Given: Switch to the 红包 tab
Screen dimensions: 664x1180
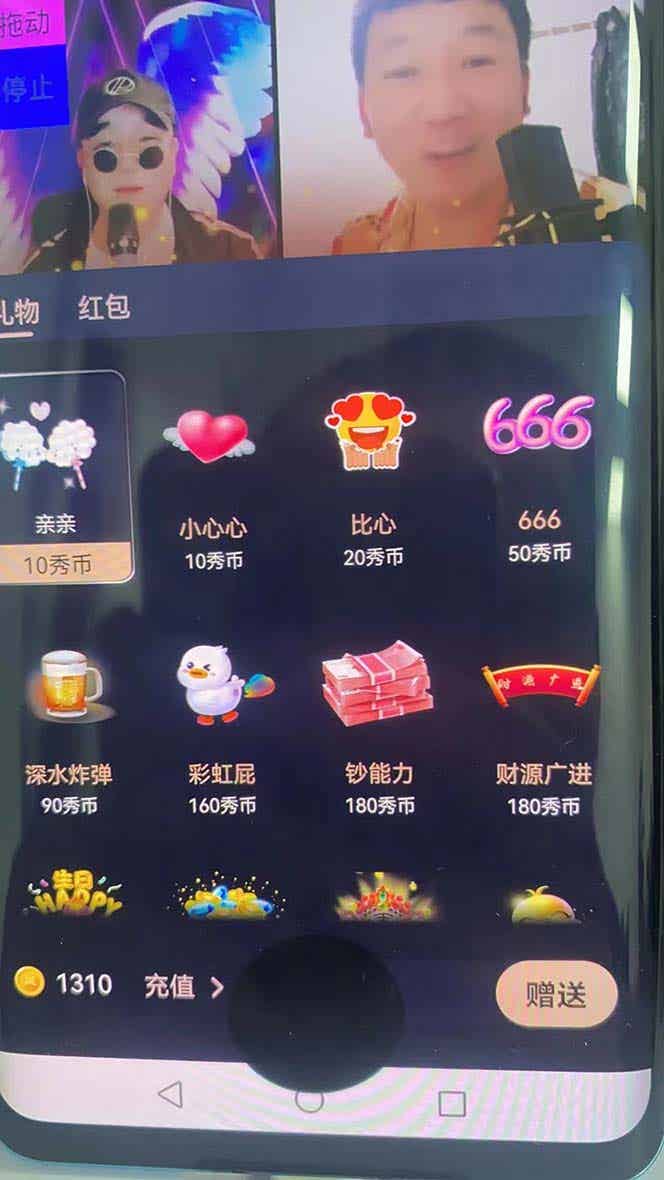Looking at the screenshot, I should click(x=104, y=308).
